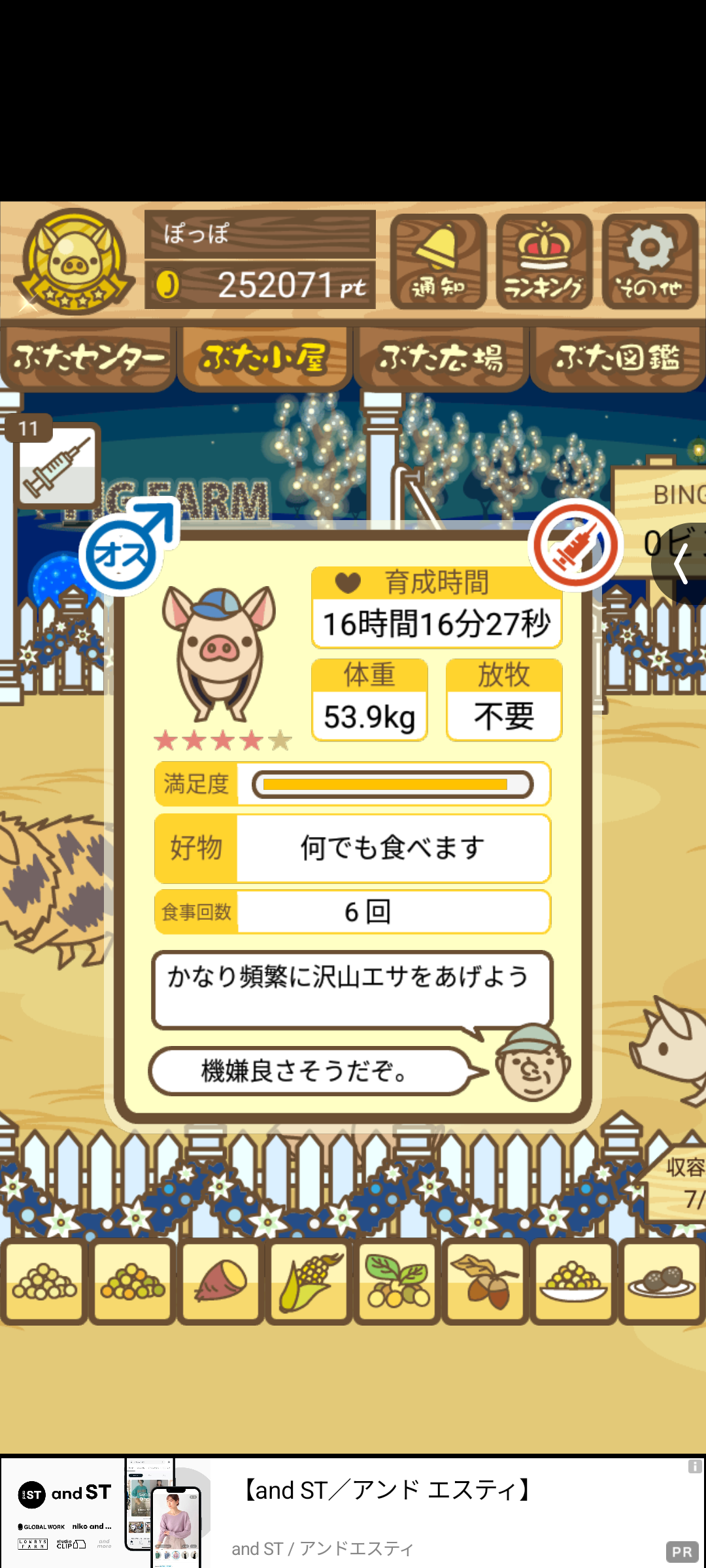
Task: Open the ランキング ranking button
Action: point(544,261)
